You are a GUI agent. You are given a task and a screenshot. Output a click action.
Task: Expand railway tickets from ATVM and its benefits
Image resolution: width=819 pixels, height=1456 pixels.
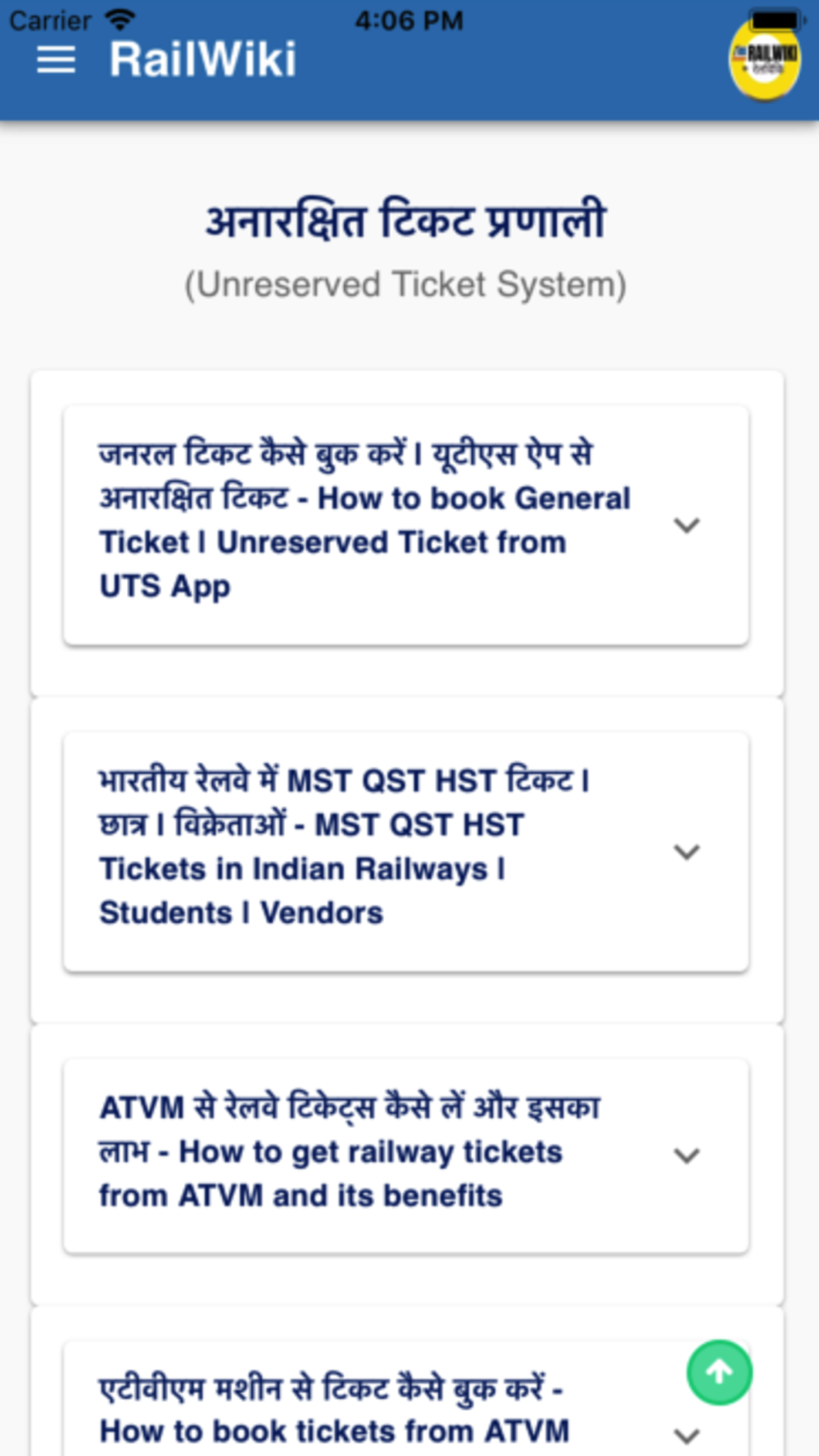406,1155
